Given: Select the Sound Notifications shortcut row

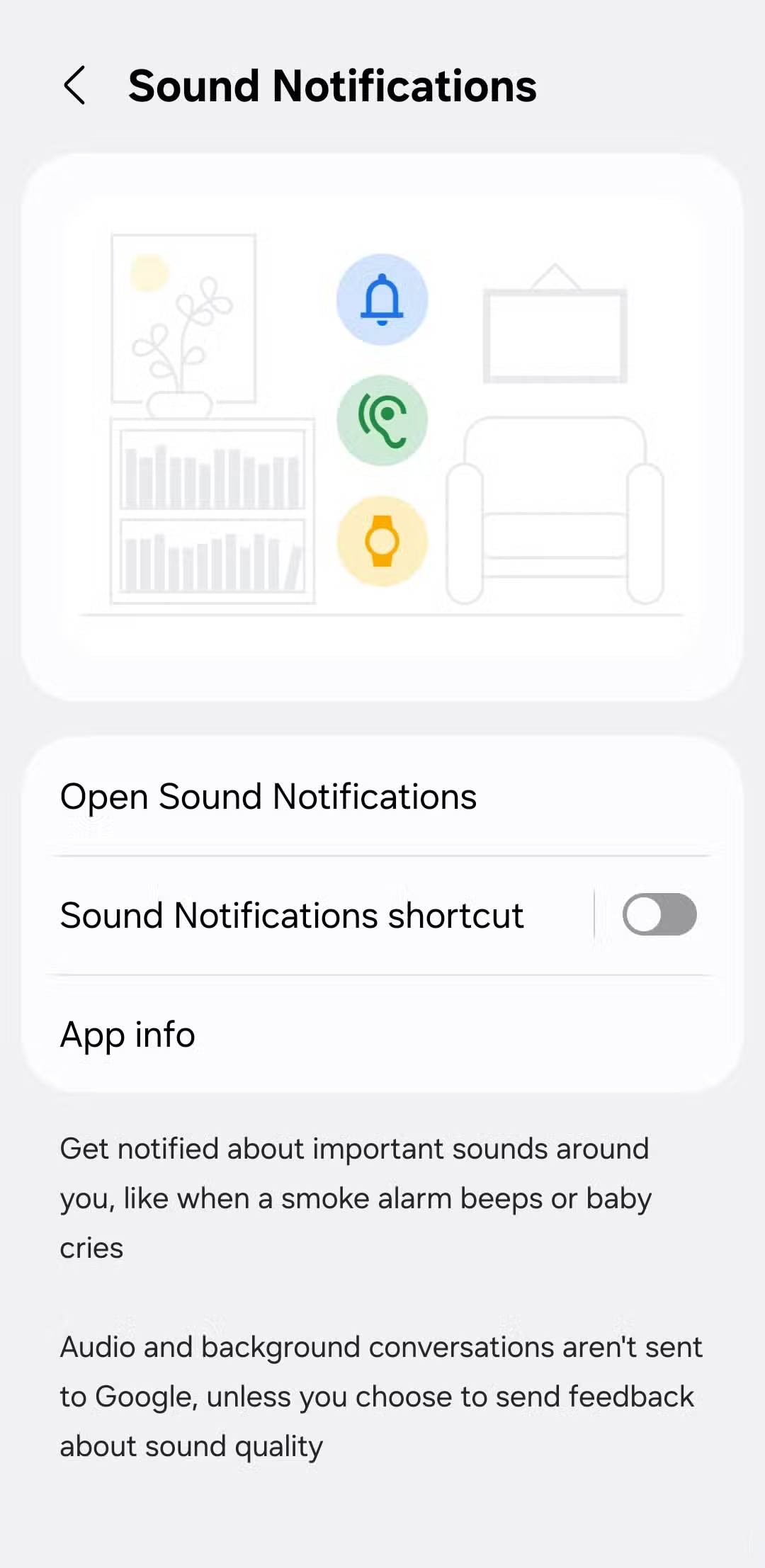Looking at the screenshot, I should [293, 914].
